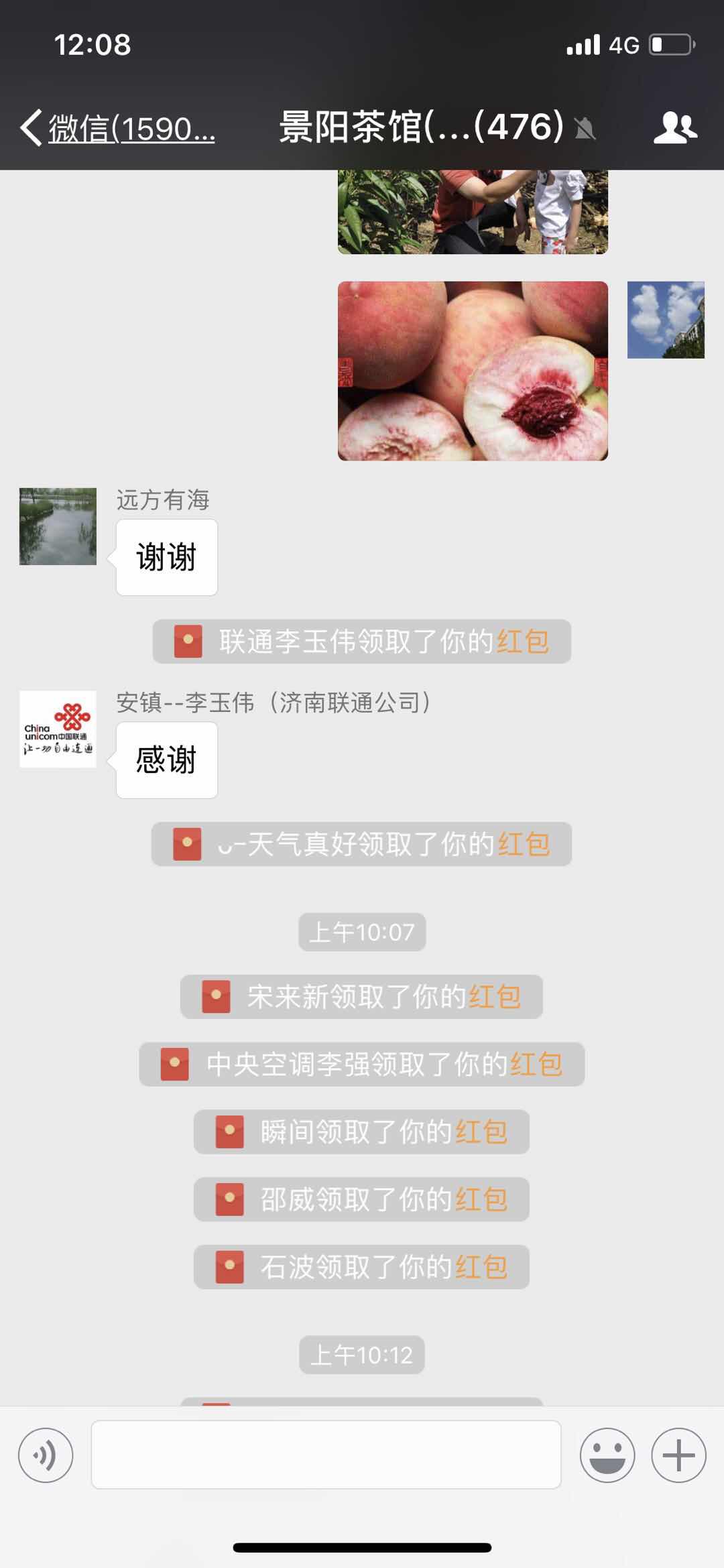Open 安镇--李玉伟's China Unicom avatar
Screen dimensions: 724x1568
coord(58,729)
